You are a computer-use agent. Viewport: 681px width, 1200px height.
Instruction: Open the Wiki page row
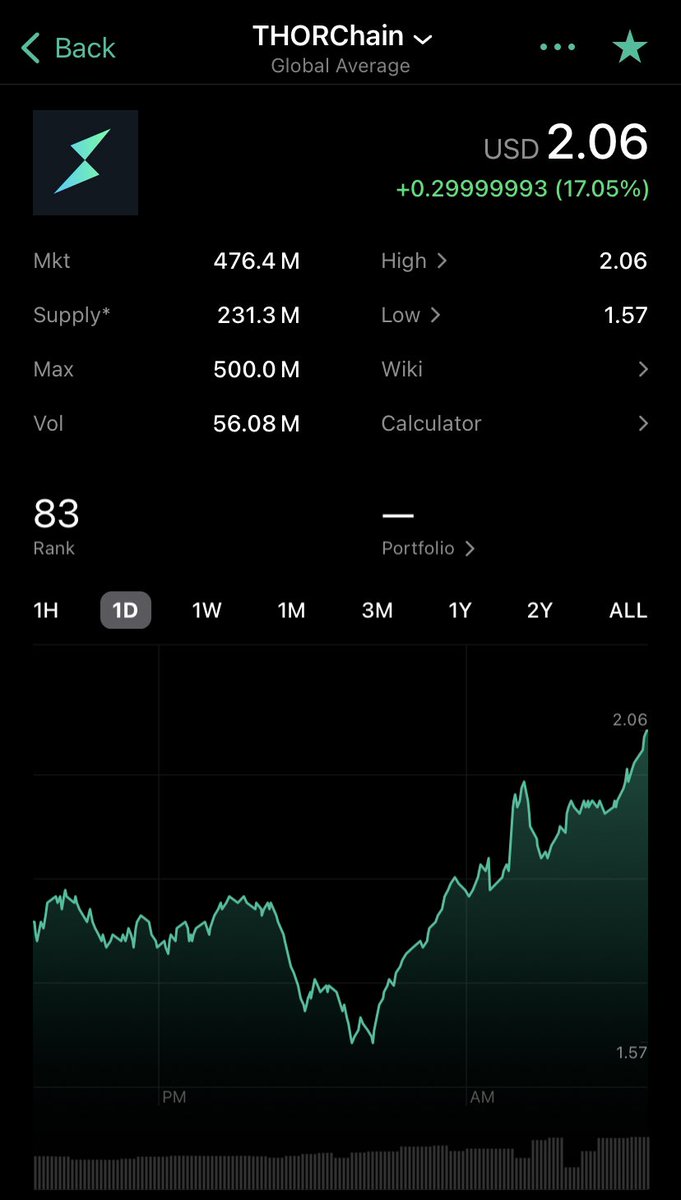[x=514, y=369]
